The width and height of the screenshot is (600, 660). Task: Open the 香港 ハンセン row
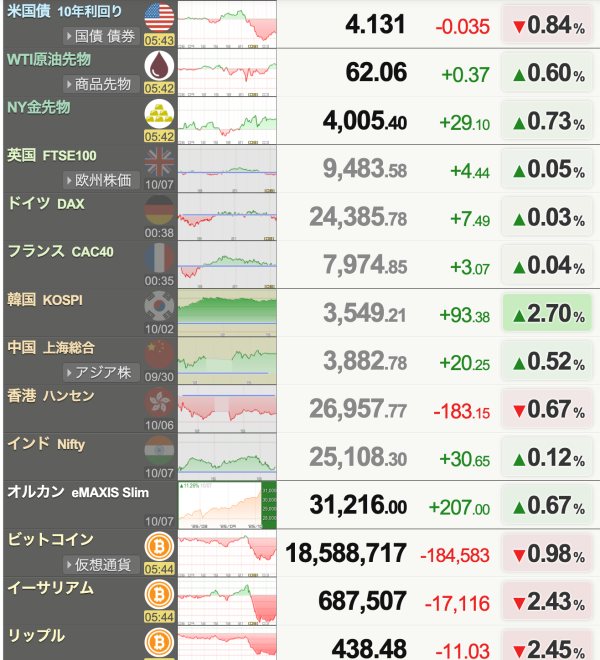301,409
